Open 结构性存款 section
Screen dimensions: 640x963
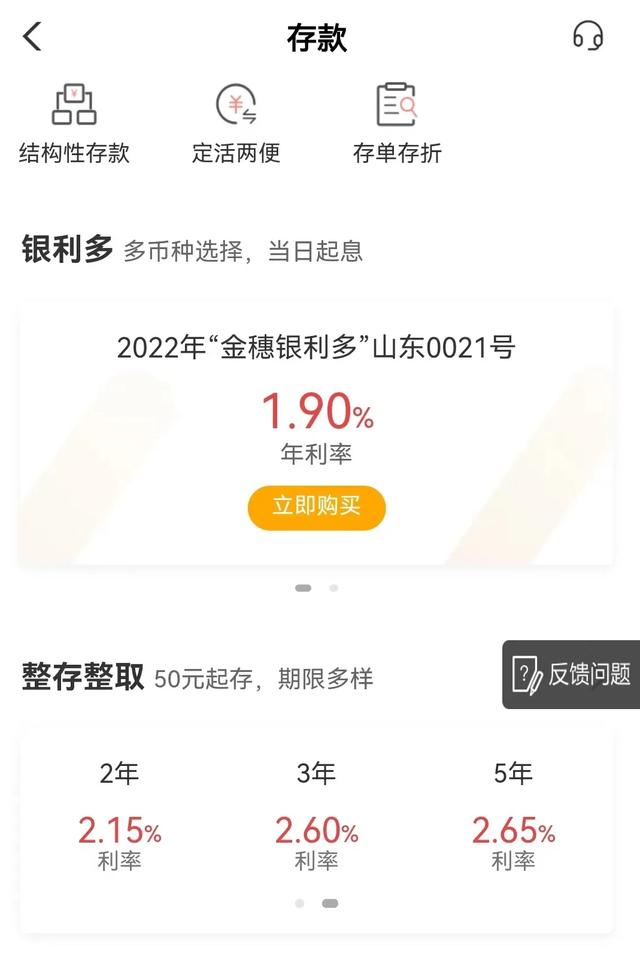click(x=74, y=124)
